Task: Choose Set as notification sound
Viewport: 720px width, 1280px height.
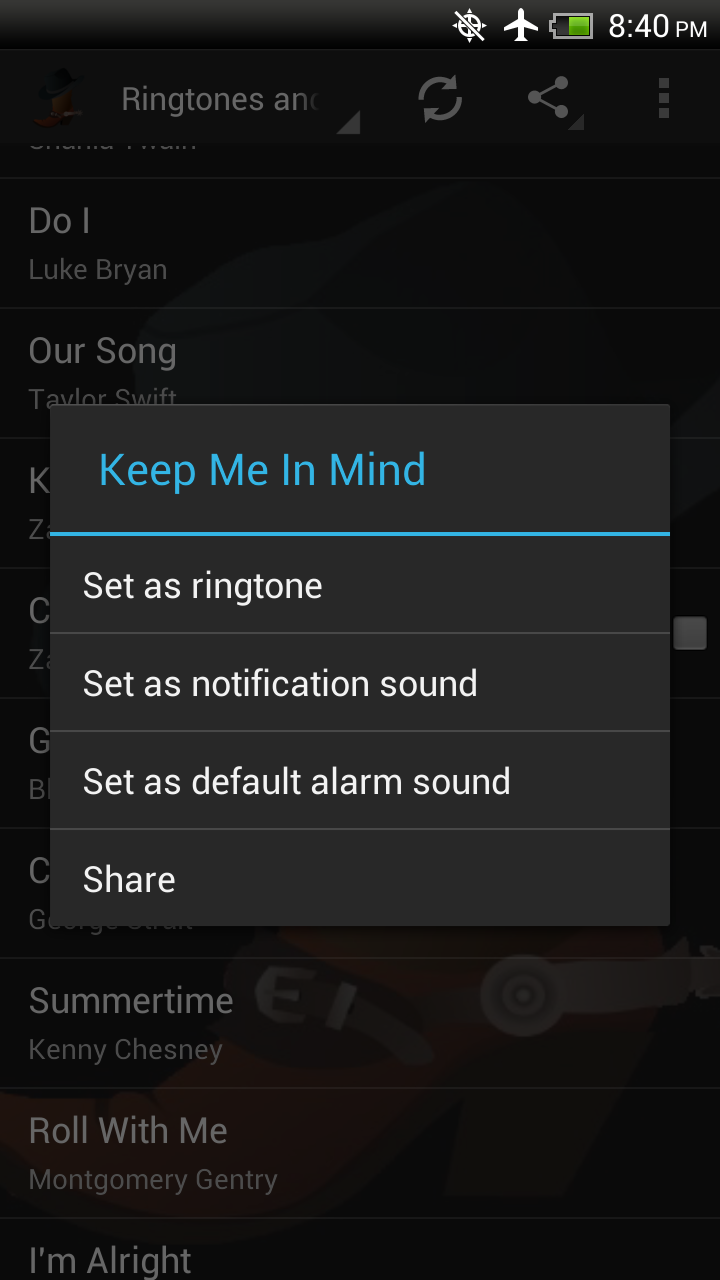Action: [280, 683]
